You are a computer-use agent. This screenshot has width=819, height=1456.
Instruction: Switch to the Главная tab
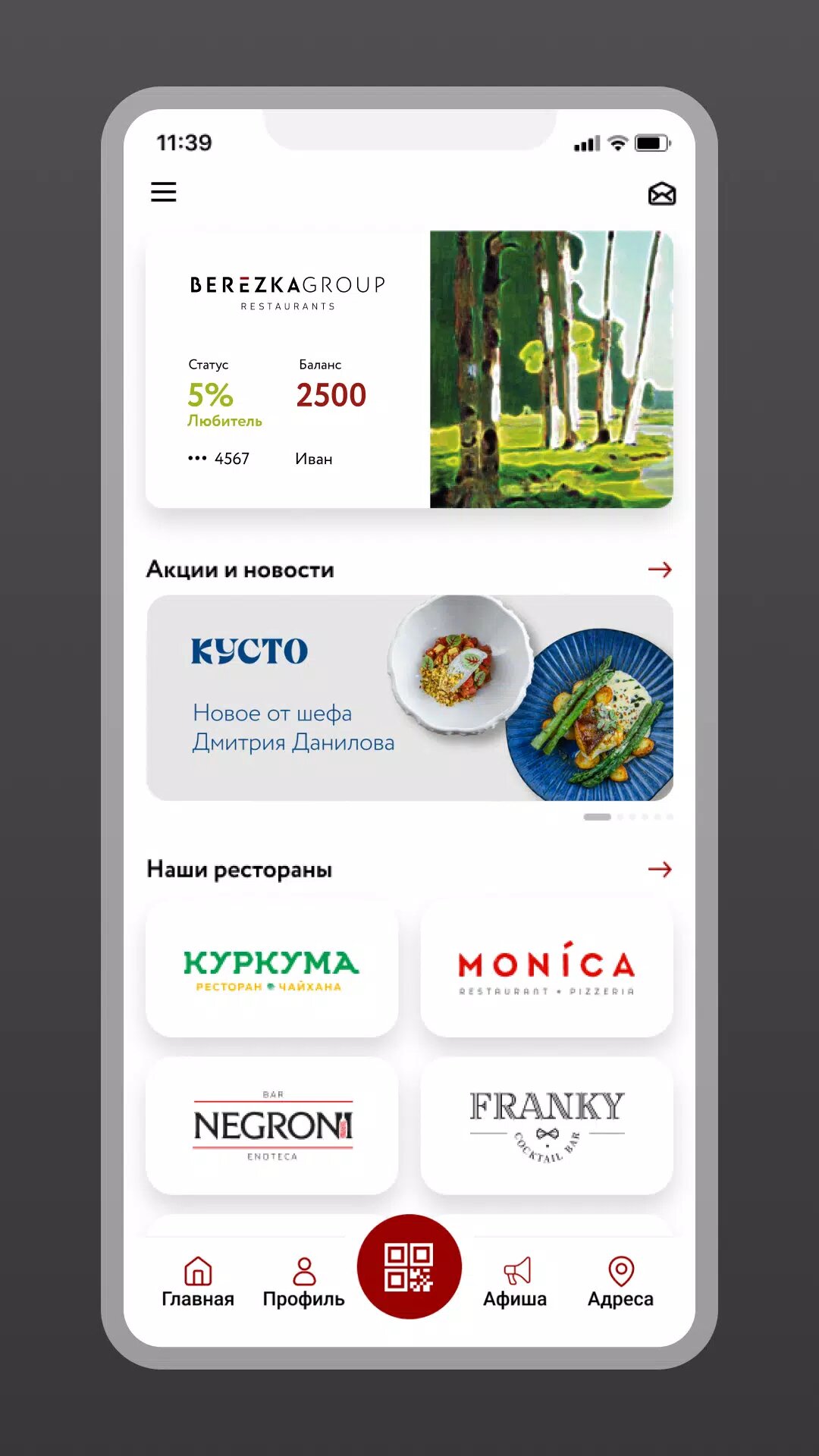[198, 1282]
